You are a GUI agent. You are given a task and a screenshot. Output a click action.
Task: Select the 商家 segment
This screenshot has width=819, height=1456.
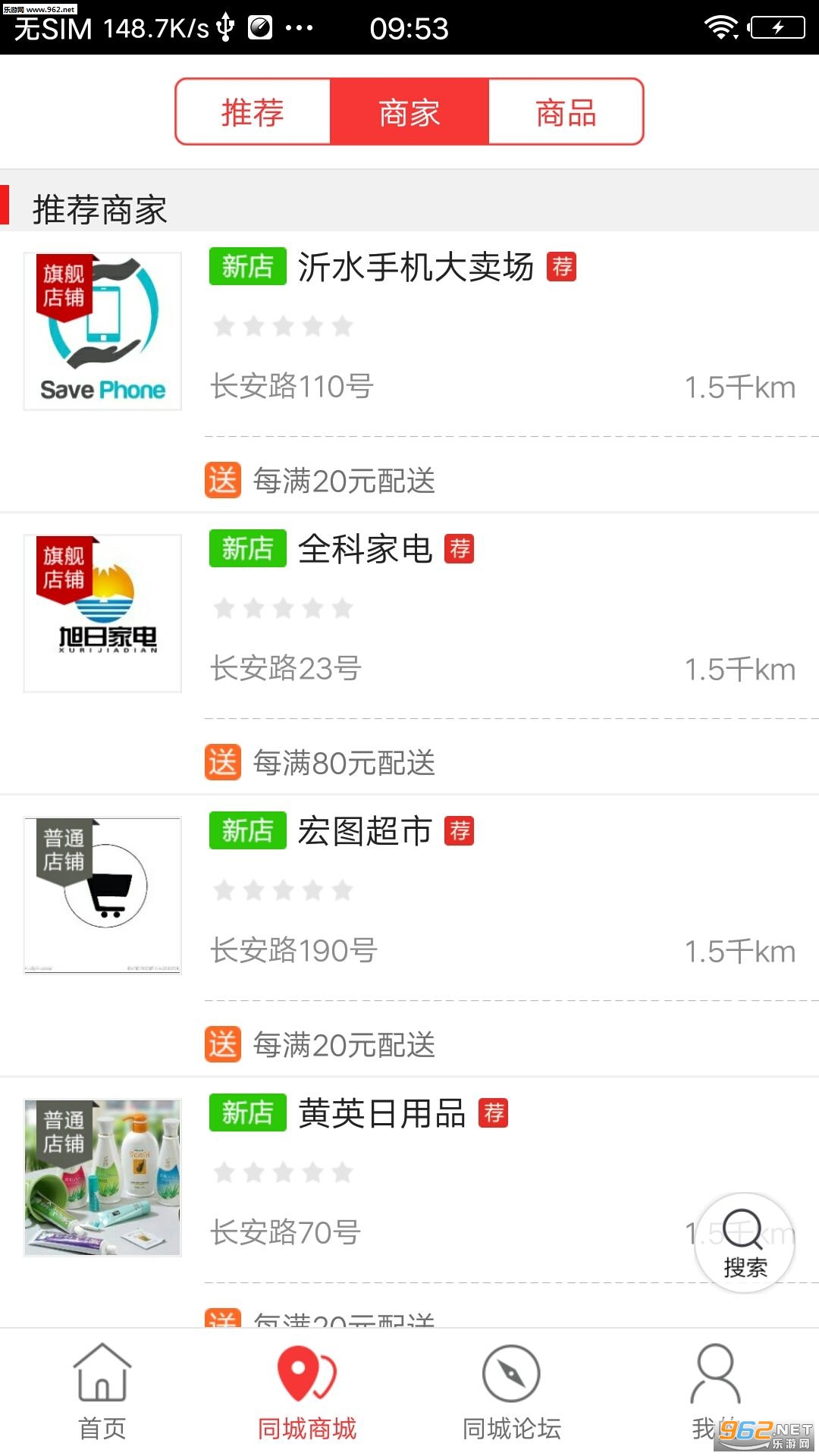[x=409, y=112]
